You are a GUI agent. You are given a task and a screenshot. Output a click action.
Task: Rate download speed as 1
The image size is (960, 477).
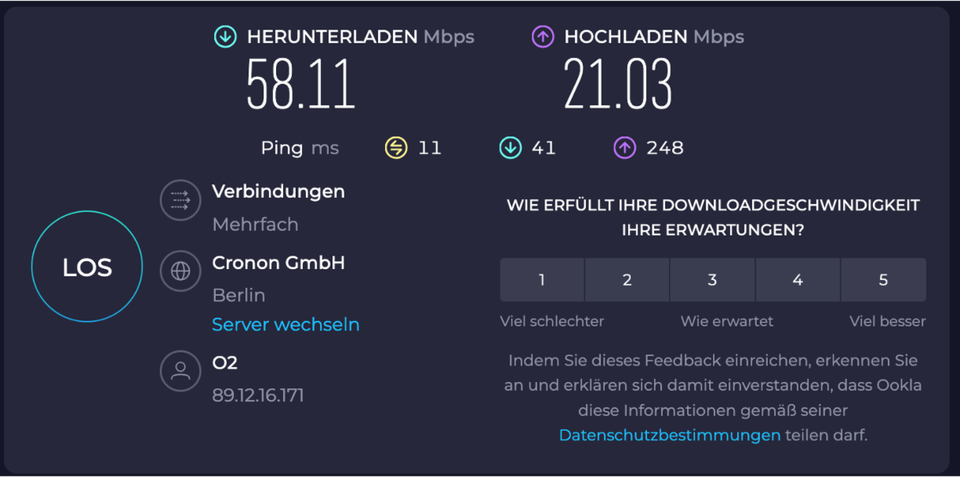pos(542,280)
